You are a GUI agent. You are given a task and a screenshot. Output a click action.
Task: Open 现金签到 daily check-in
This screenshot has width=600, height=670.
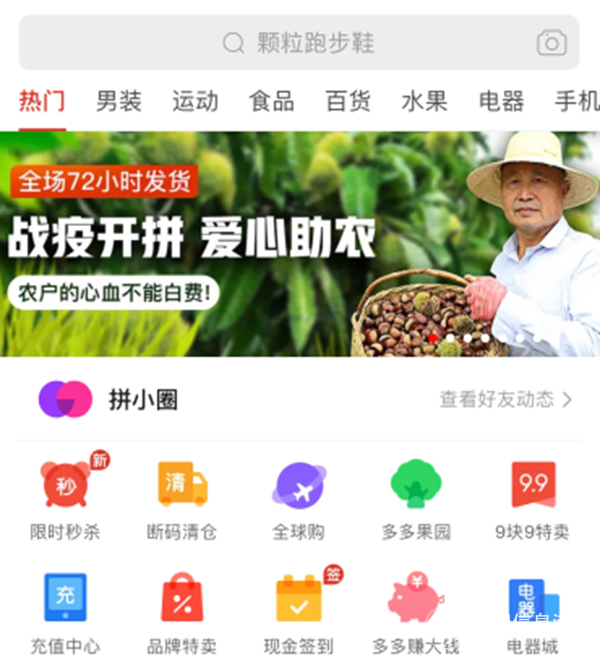tap(299, 612)
